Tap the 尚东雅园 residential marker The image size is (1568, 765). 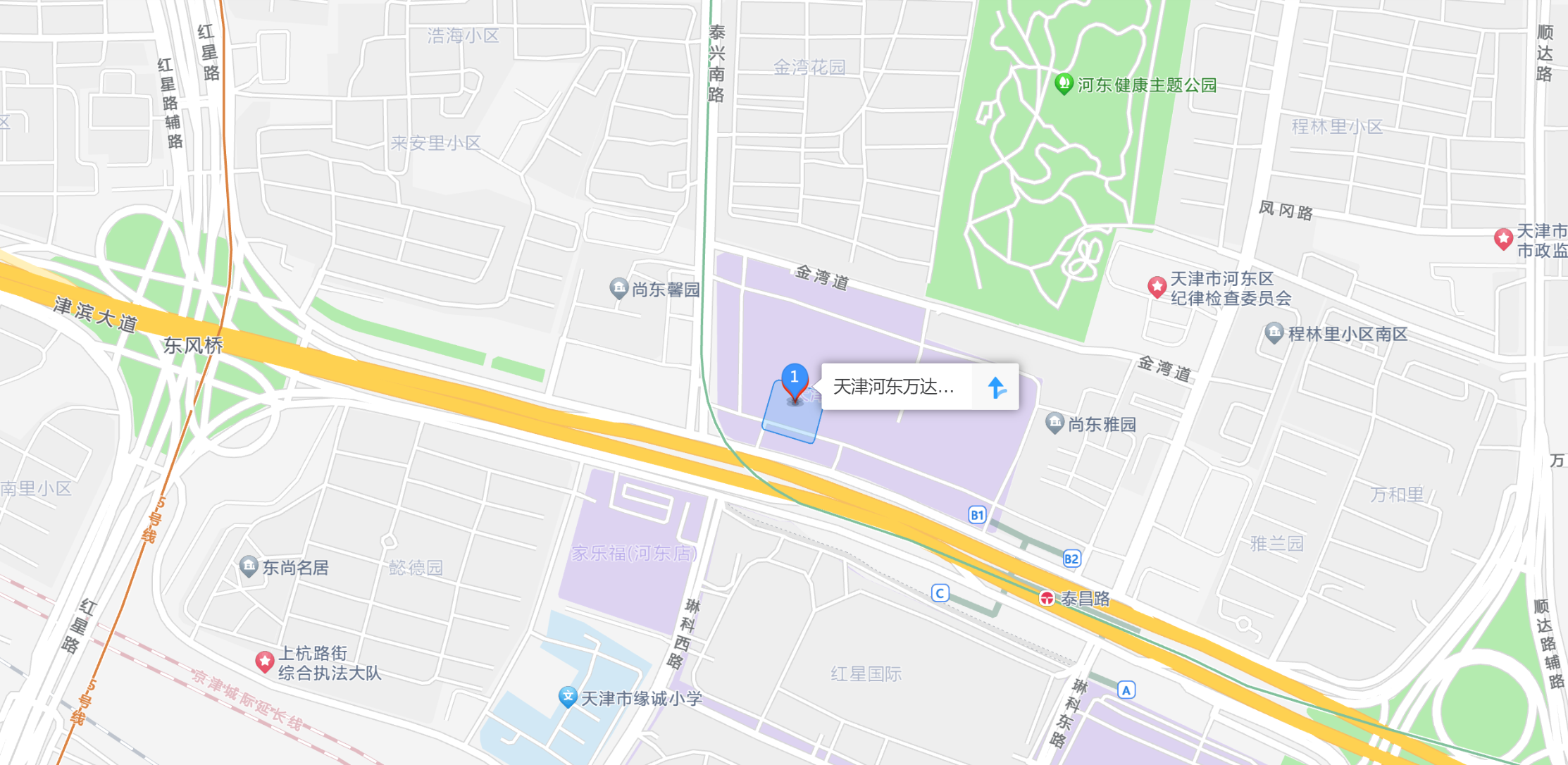[1054, 423]
